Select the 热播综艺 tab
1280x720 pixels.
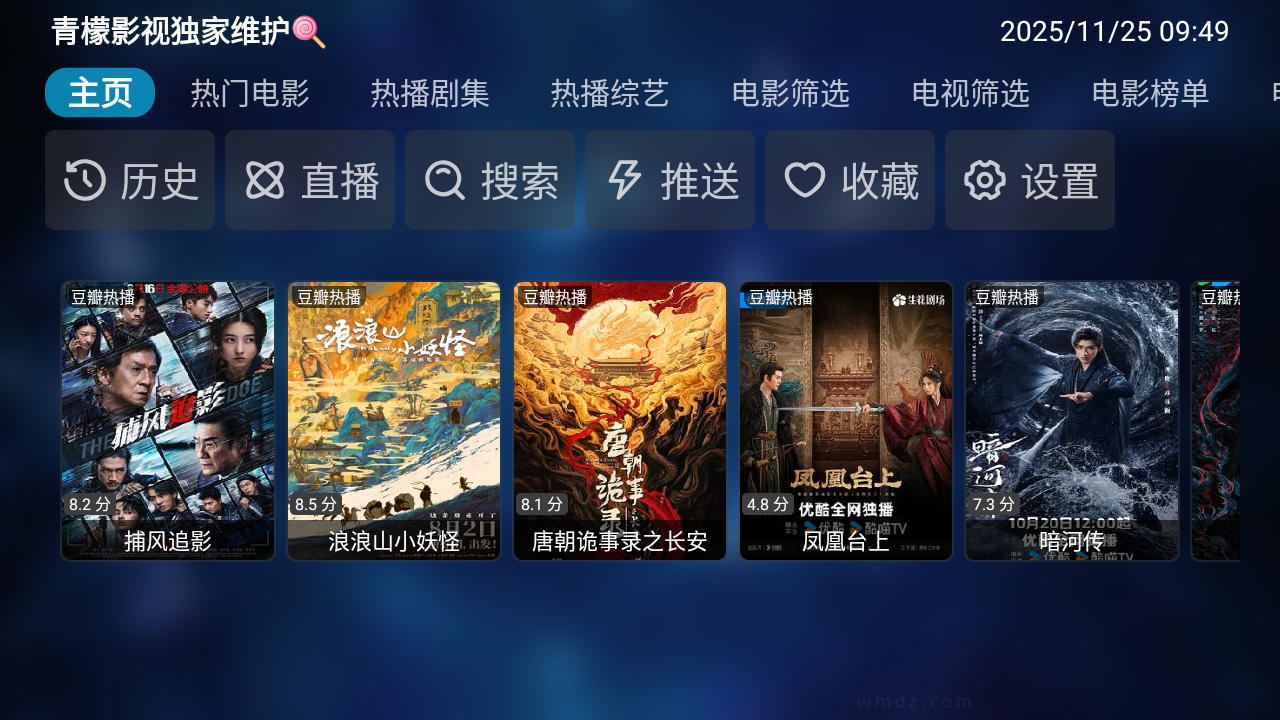610,93
